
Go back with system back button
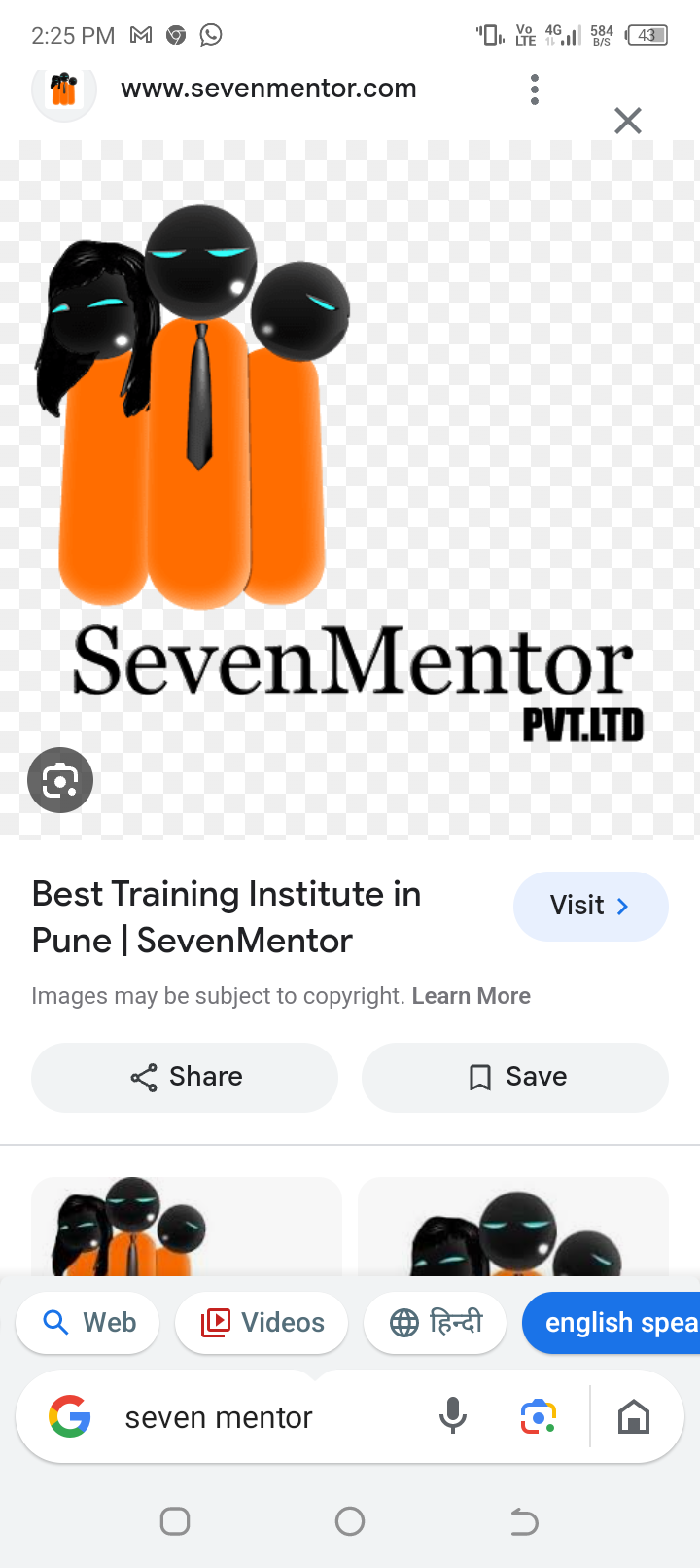click(524, 1521)
